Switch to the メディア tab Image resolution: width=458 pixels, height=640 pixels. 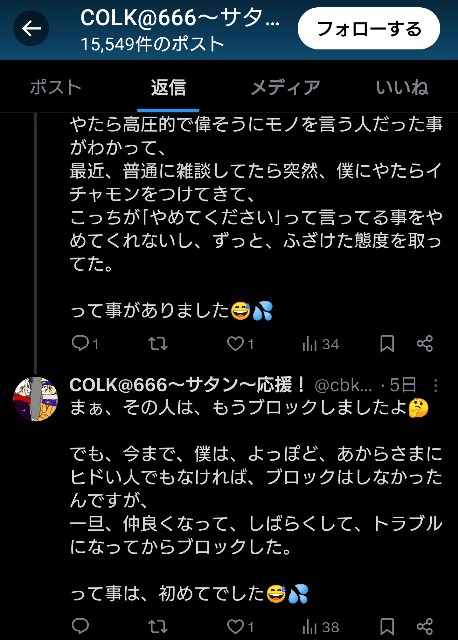[x=285, y=87]
